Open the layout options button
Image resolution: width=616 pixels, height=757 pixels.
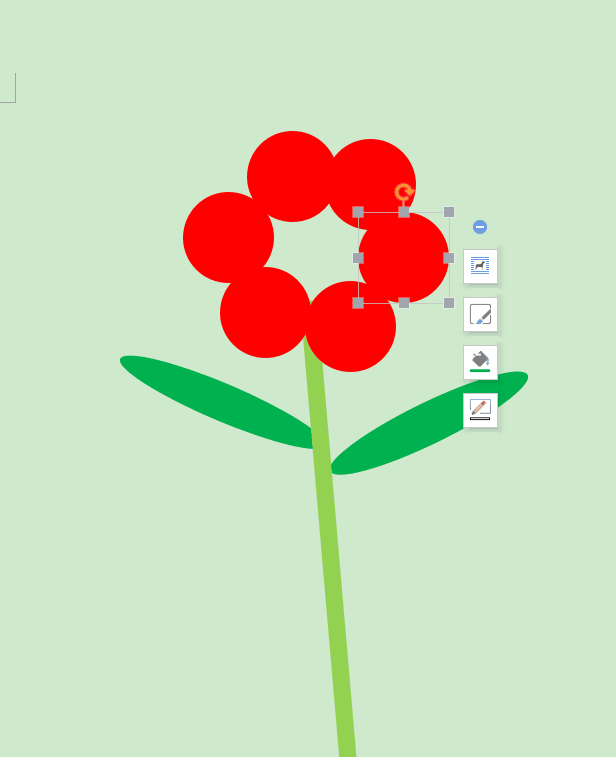(480, 266)
